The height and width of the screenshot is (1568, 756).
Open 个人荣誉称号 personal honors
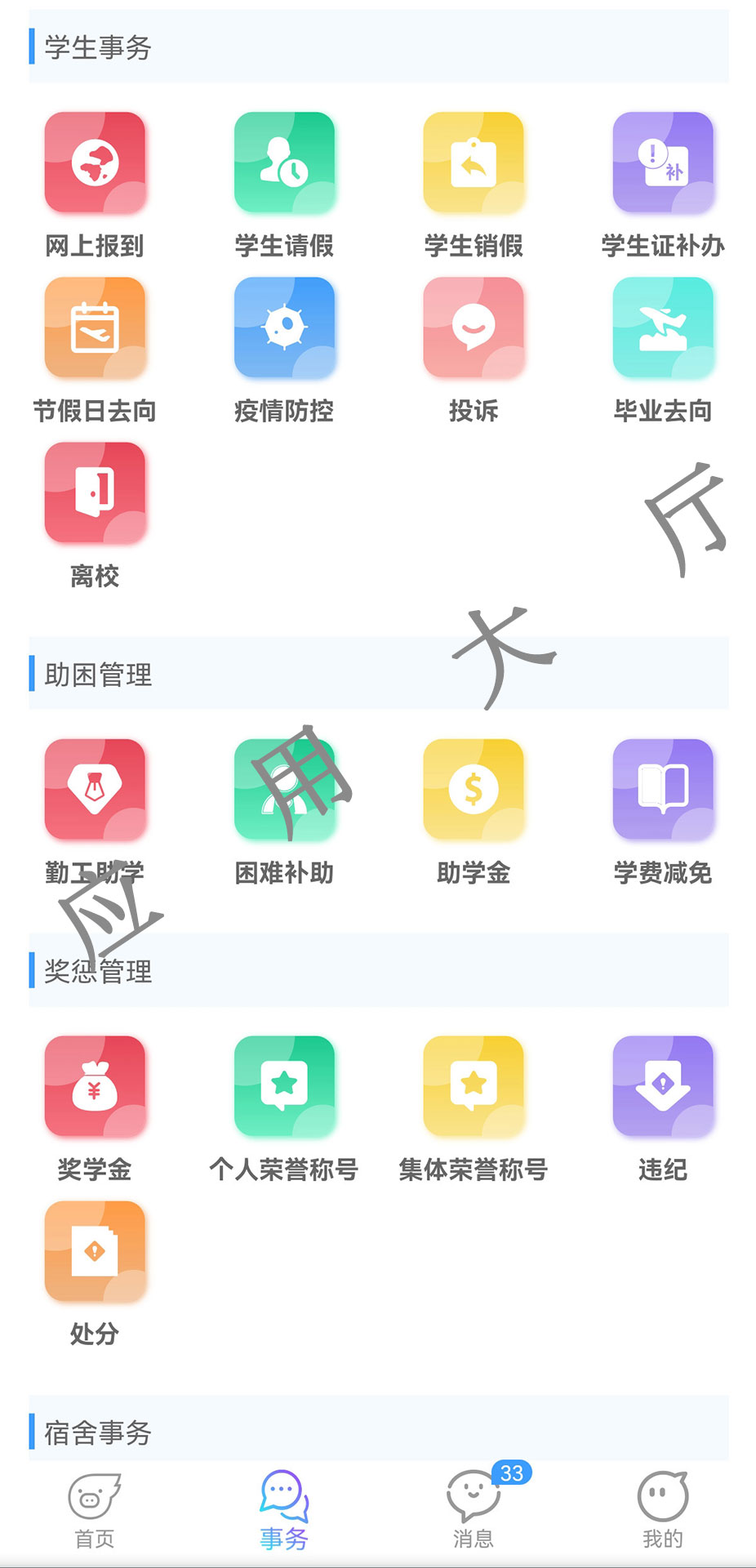point(284,1087)
